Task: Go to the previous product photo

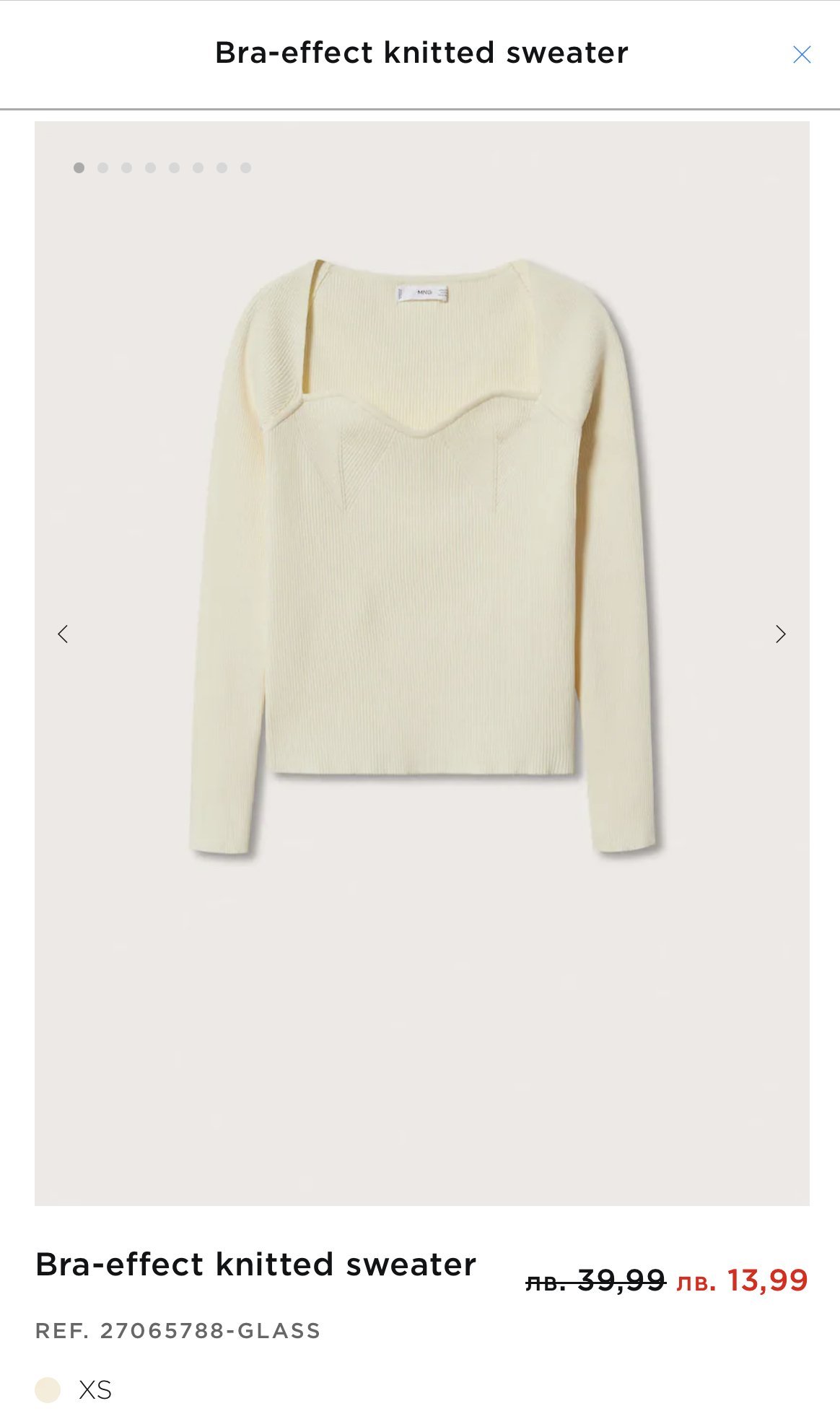Action: (63, 634)
